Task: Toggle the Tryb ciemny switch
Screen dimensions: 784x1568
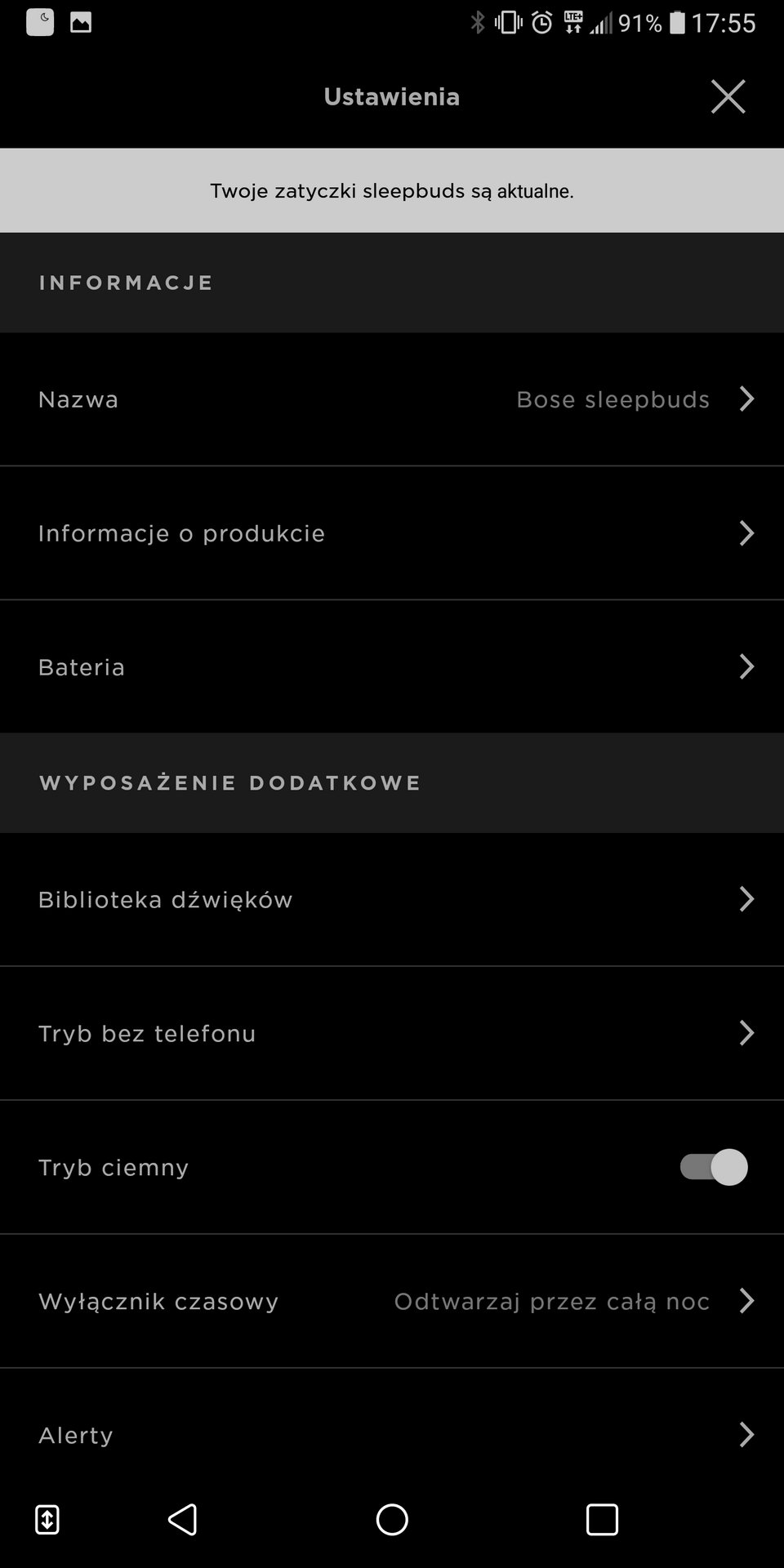Action: click(713, 1167)
